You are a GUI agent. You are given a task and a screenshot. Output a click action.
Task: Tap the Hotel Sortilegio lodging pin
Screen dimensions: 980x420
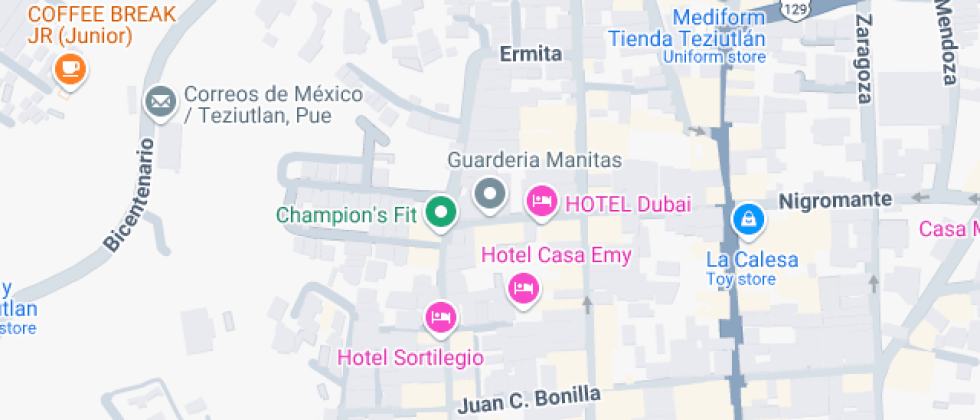coord(440,317)
